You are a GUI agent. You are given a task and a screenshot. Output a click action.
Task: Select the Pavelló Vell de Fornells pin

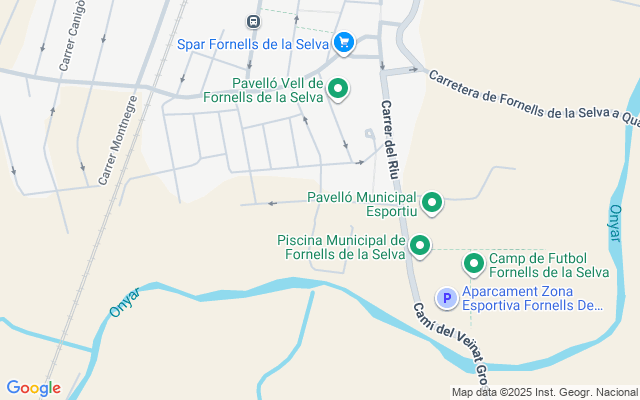(x=338, y=90)
